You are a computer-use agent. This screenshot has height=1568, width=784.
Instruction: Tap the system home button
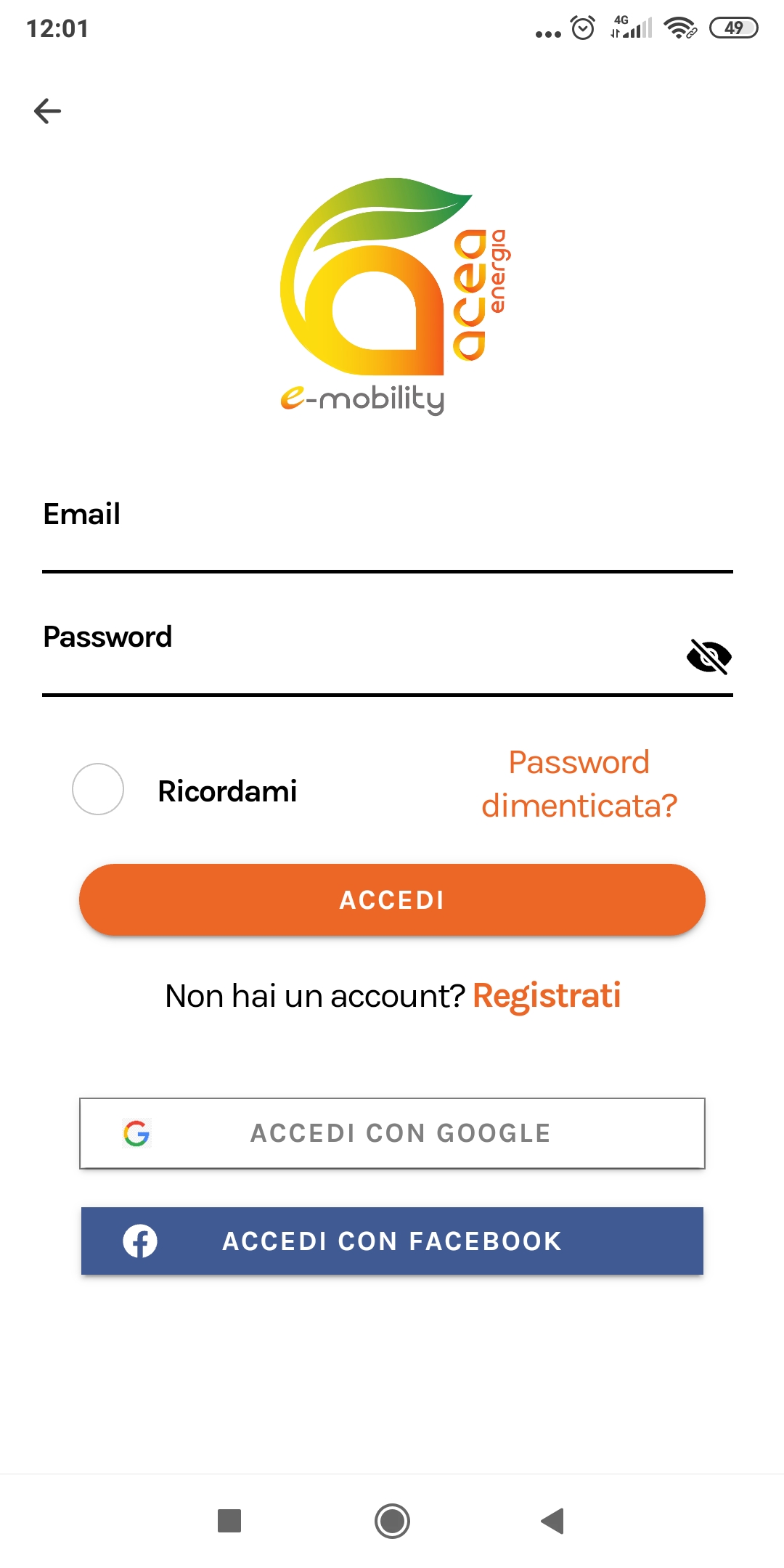(392, 1521)
